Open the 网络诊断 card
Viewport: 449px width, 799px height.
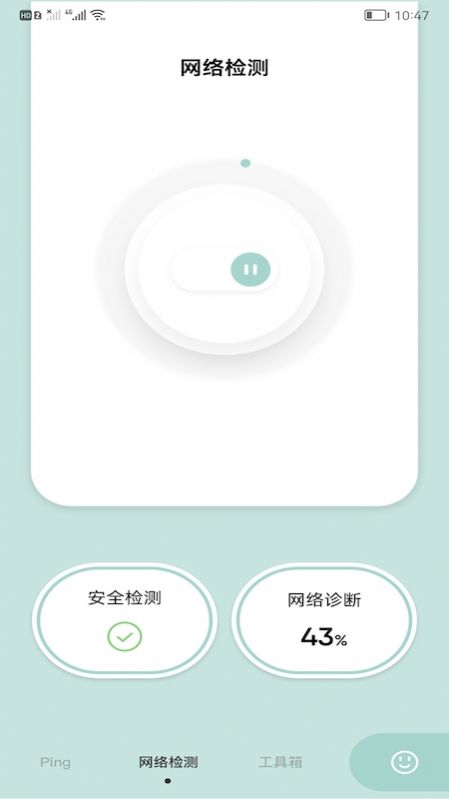click(x=324, y=620)
